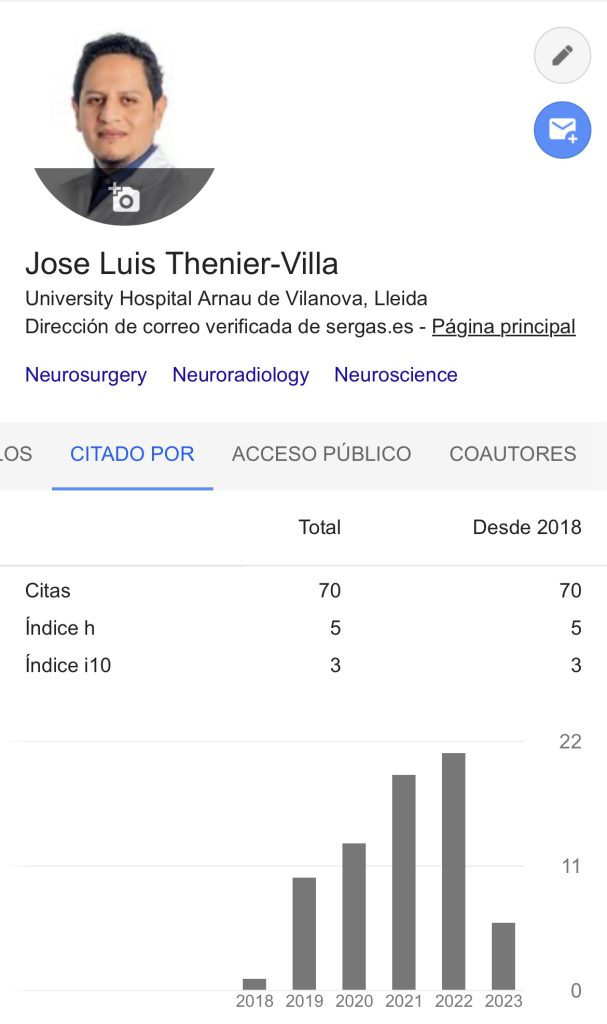Change the profile photo via camera icon
Screen dimensions: 607x1024
[125, 197]
